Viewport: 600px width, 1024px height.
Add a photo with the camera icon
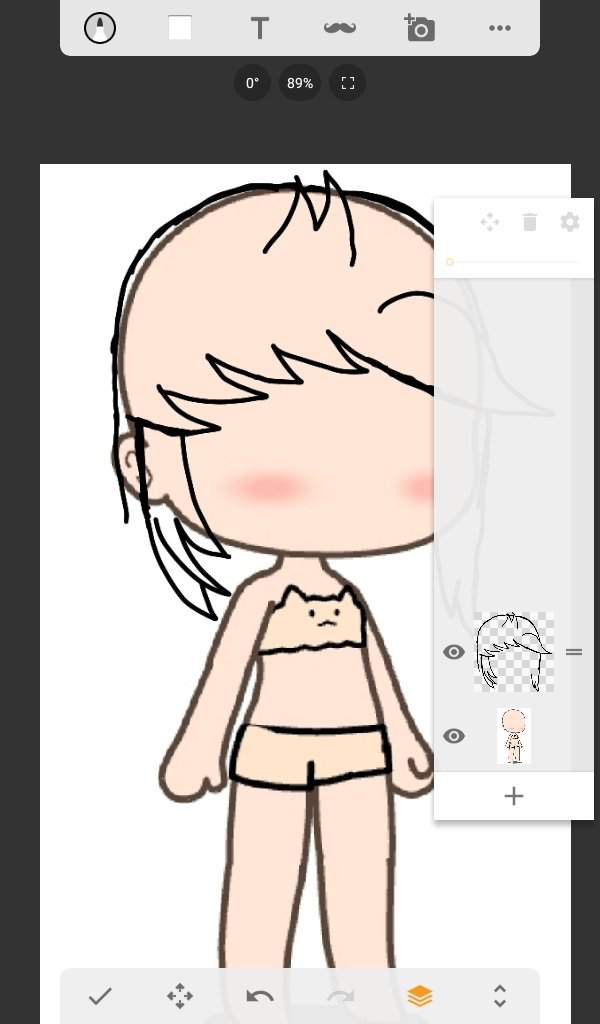coord(420,28)
